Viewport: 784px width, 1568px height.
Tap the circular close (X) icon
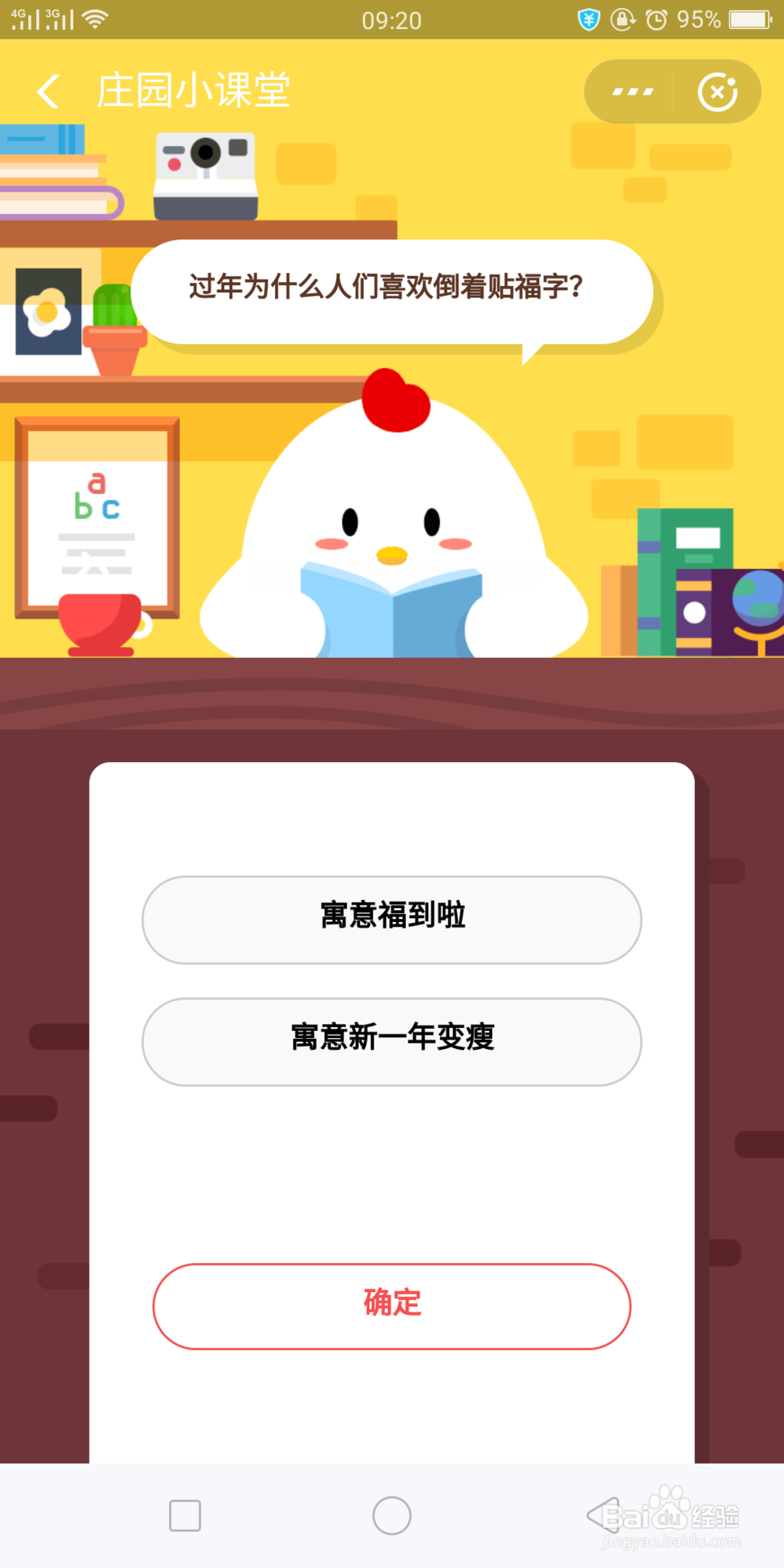718,91
